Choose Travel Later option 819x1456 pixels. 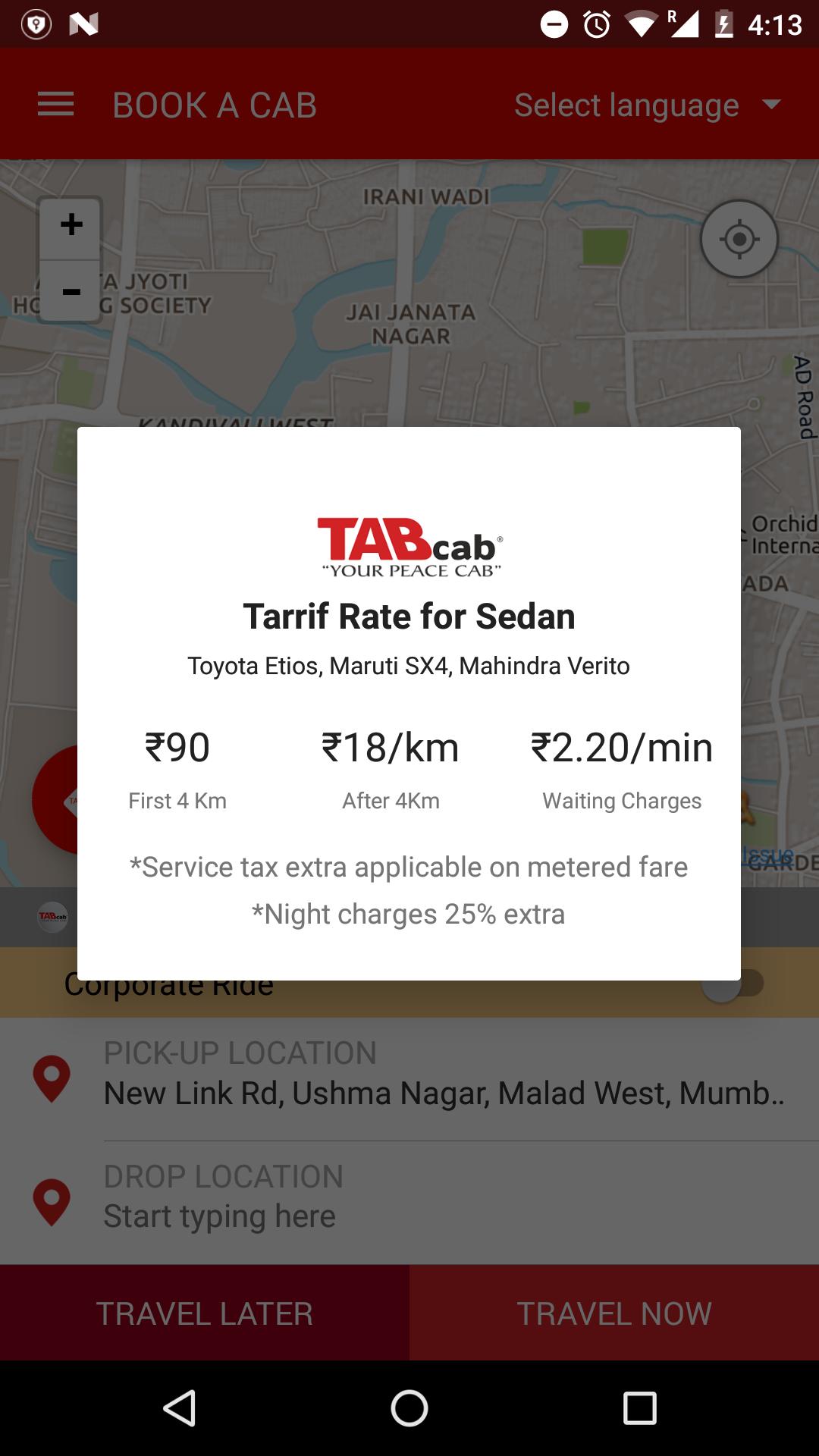205,1313
